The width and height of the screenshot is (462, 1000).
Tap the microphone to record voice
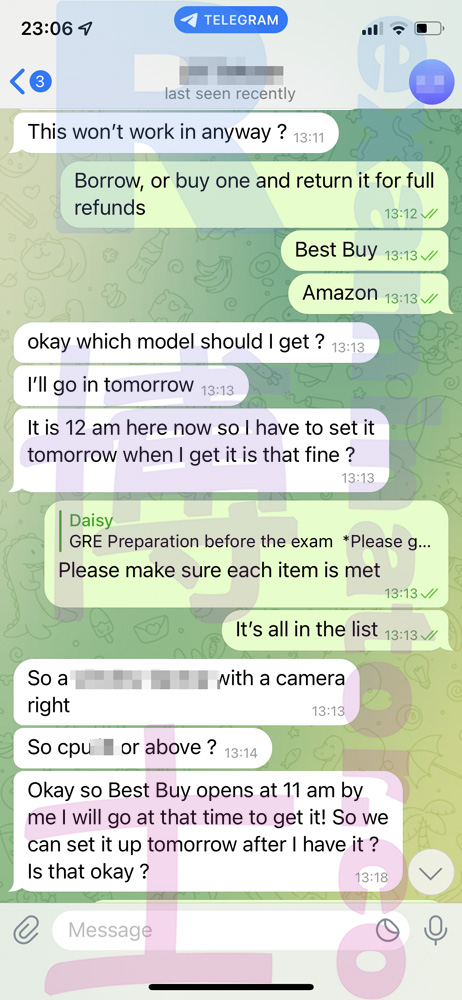[436, 930]
